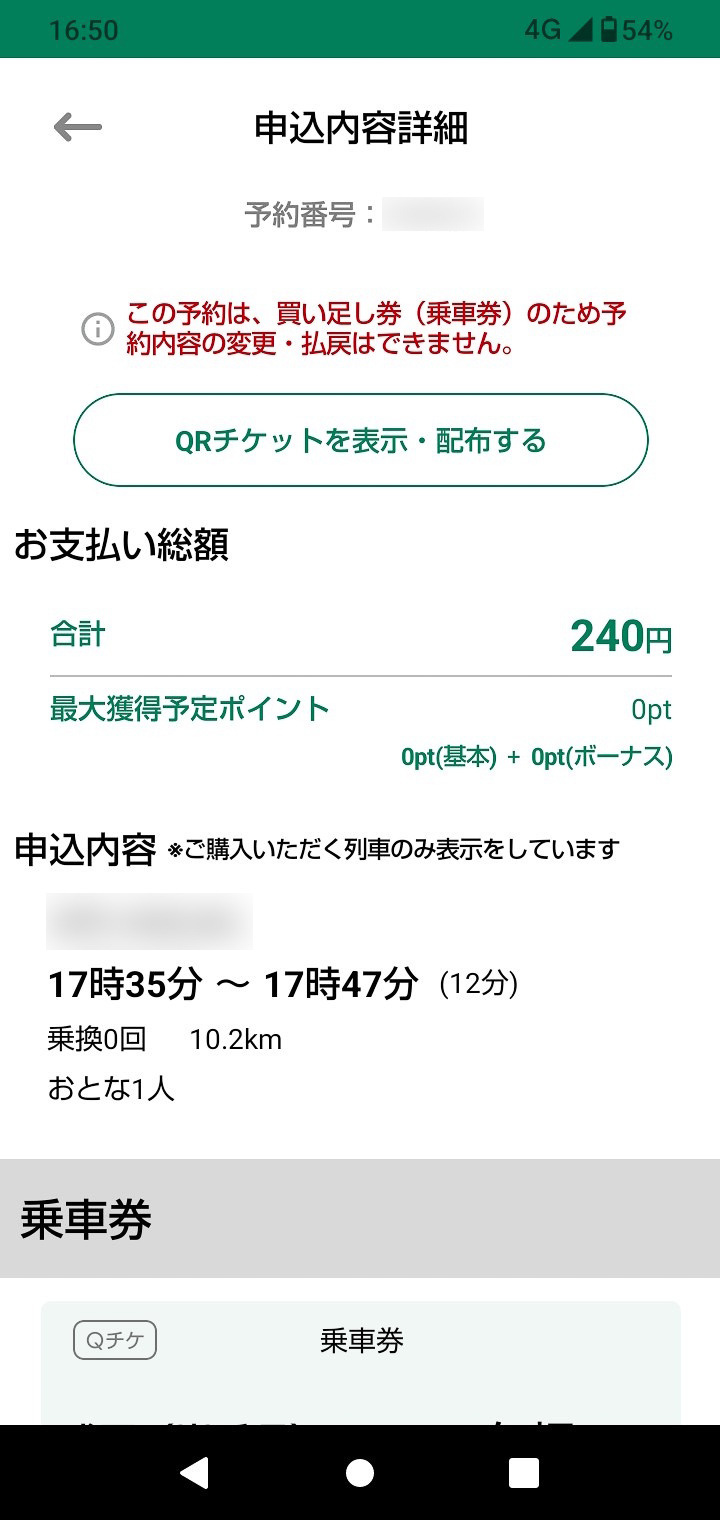
Task: Select the 申込内容 section heading
Action: pyautogui.click(x=80, y=849)
